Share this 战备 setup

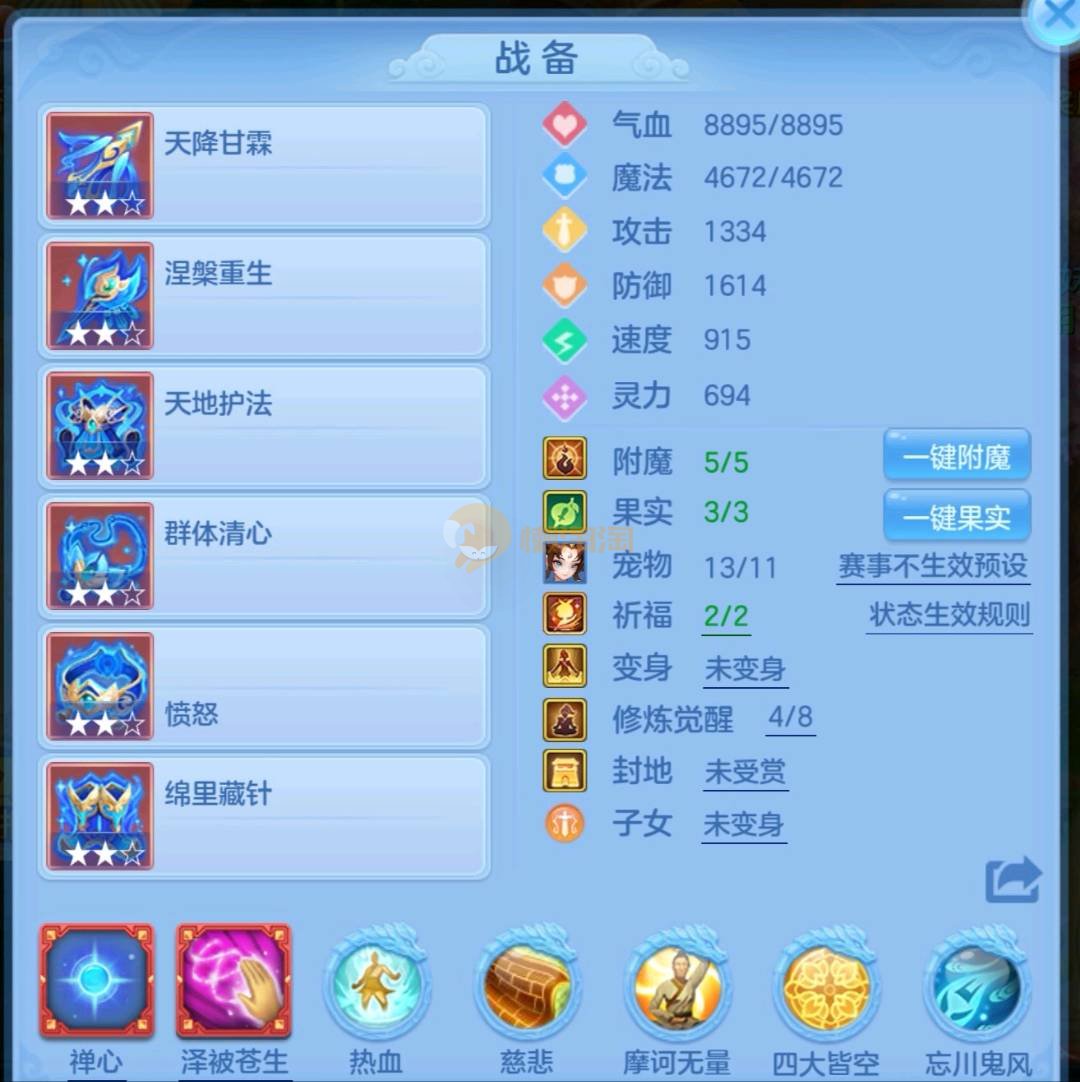[x=1012, y=881]
